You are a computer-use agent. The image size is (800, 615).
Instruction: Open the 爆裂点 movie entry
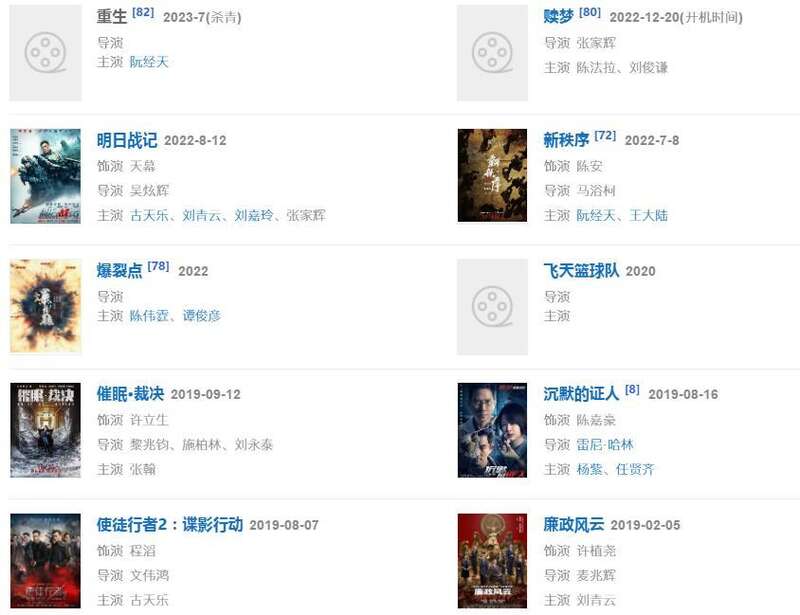pos(119,271)
